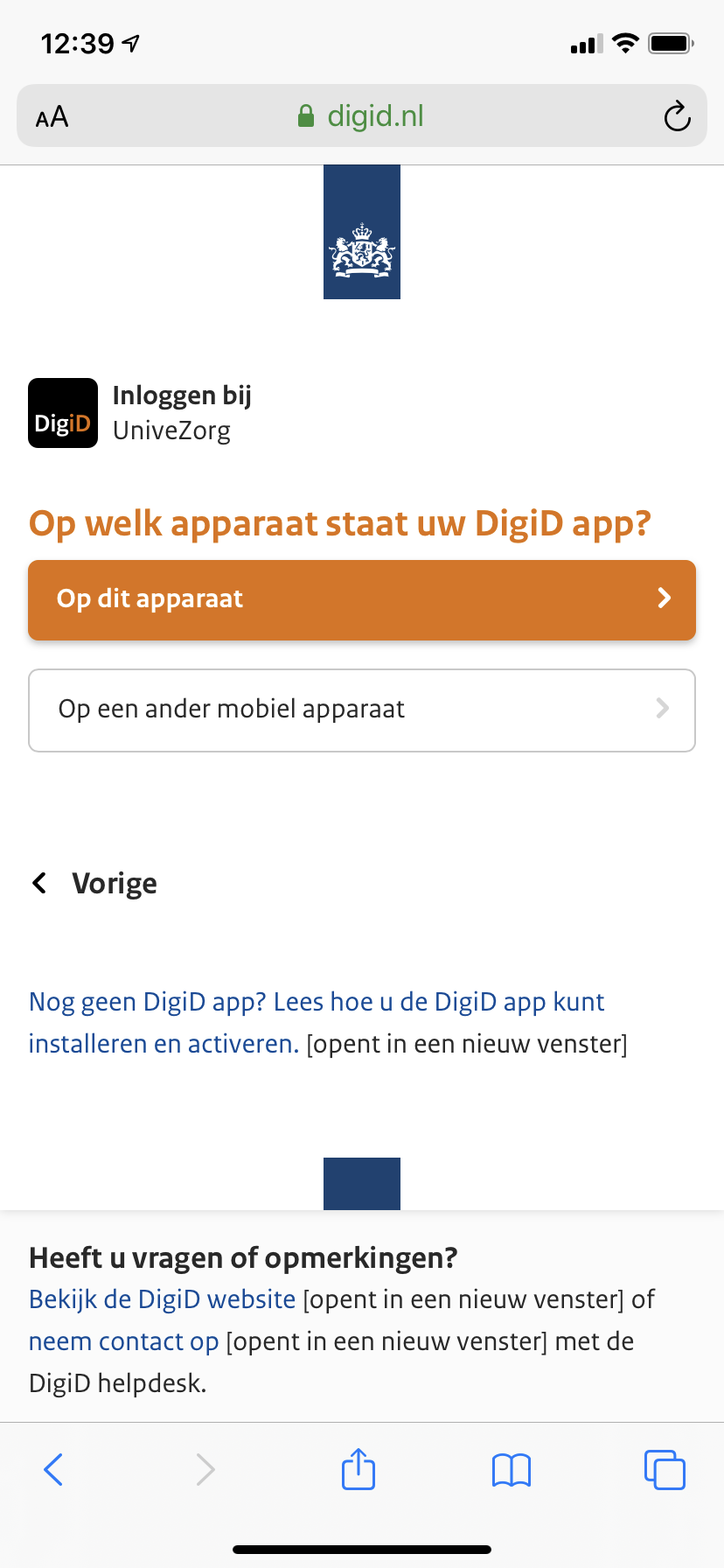
Task: Go back in Safari history
Action: 53,1470
